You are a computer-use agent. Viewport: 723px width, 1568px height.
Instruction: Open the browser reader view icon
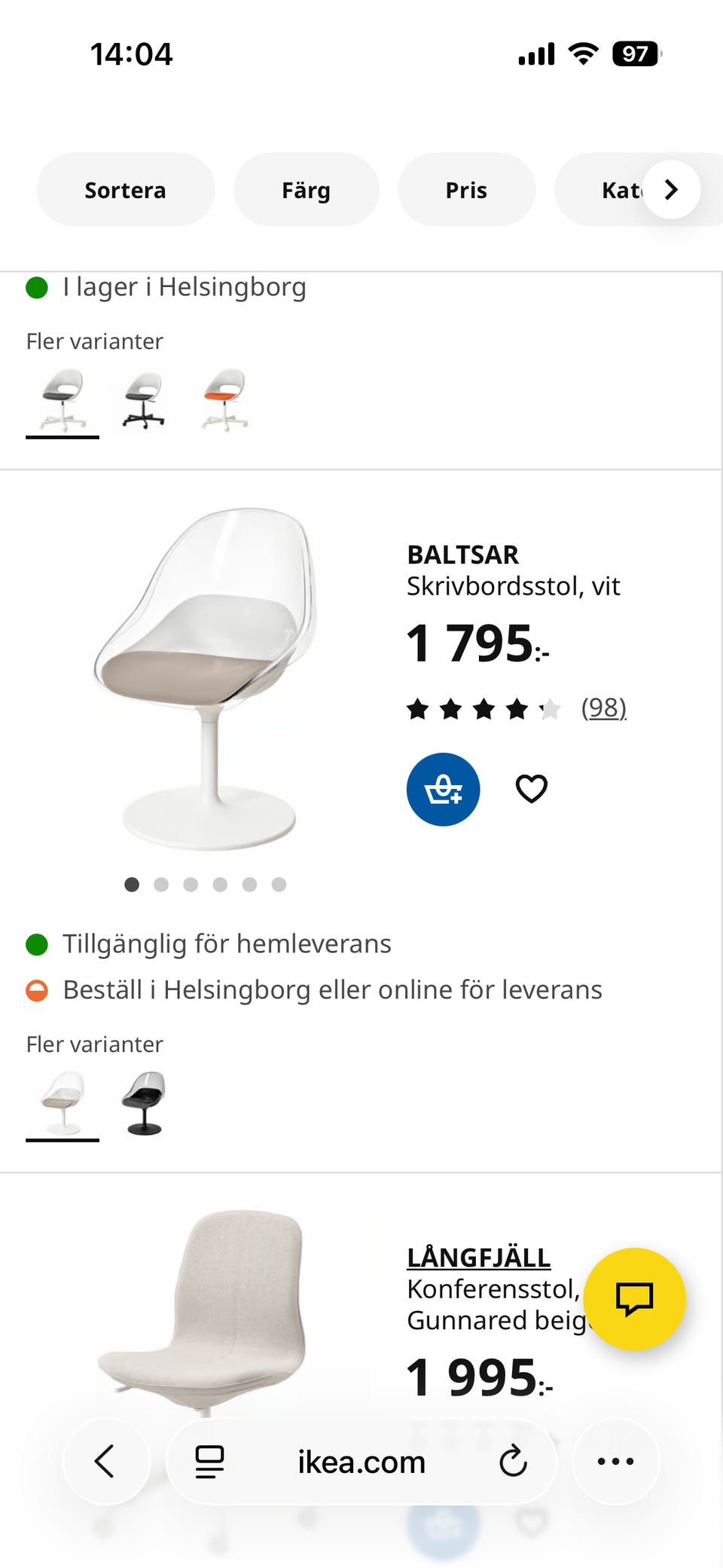point(210,1460)
